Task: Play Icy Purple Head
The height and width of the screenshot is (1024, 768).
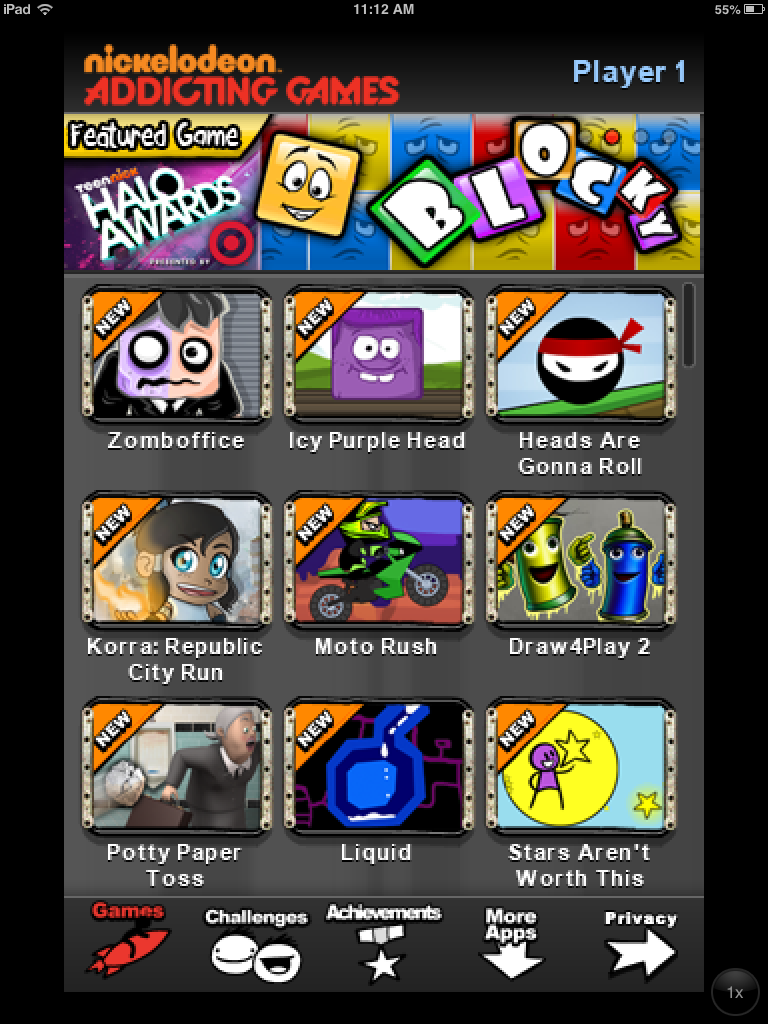Action: [x=377, y=357]
